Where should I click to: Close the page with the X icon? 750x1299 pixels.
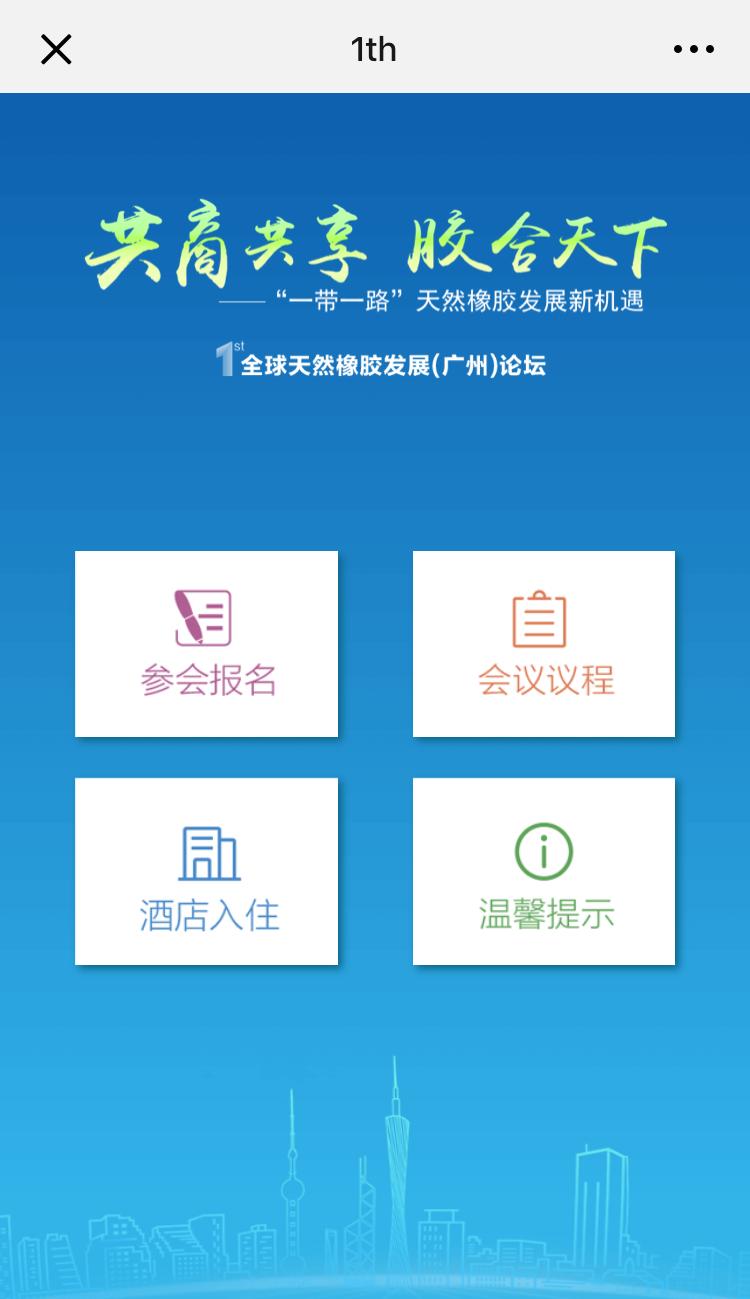[56, 48]
